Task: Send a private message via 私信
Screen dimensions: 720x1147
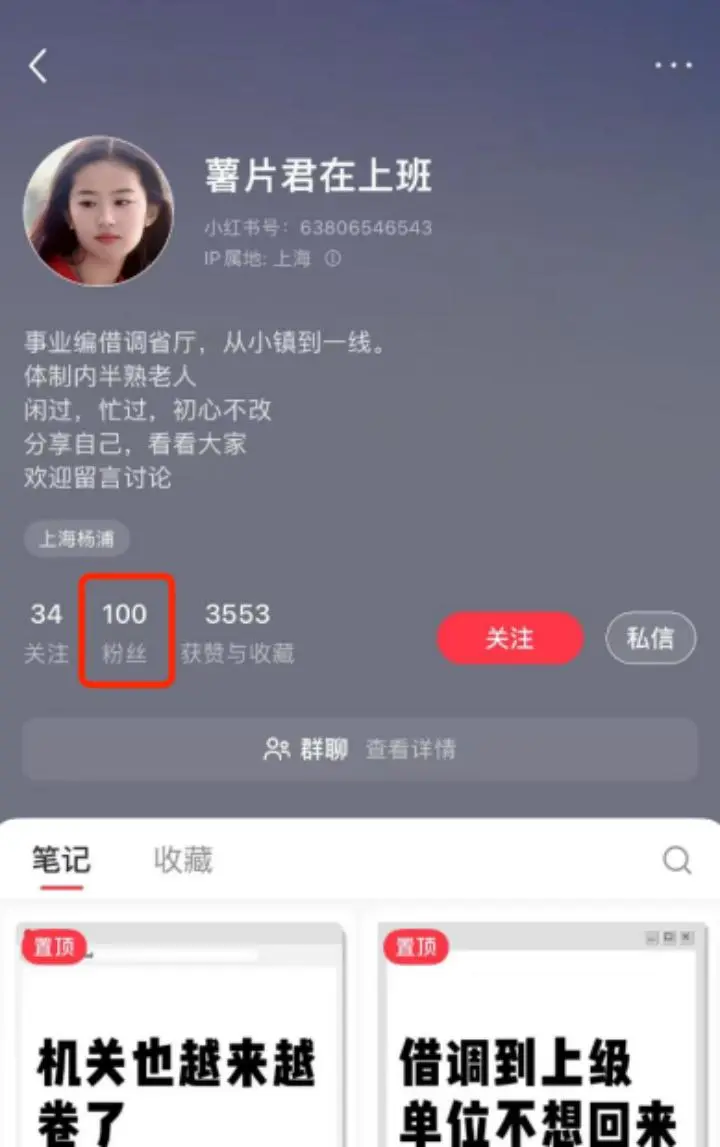Action: coord(650,638)
